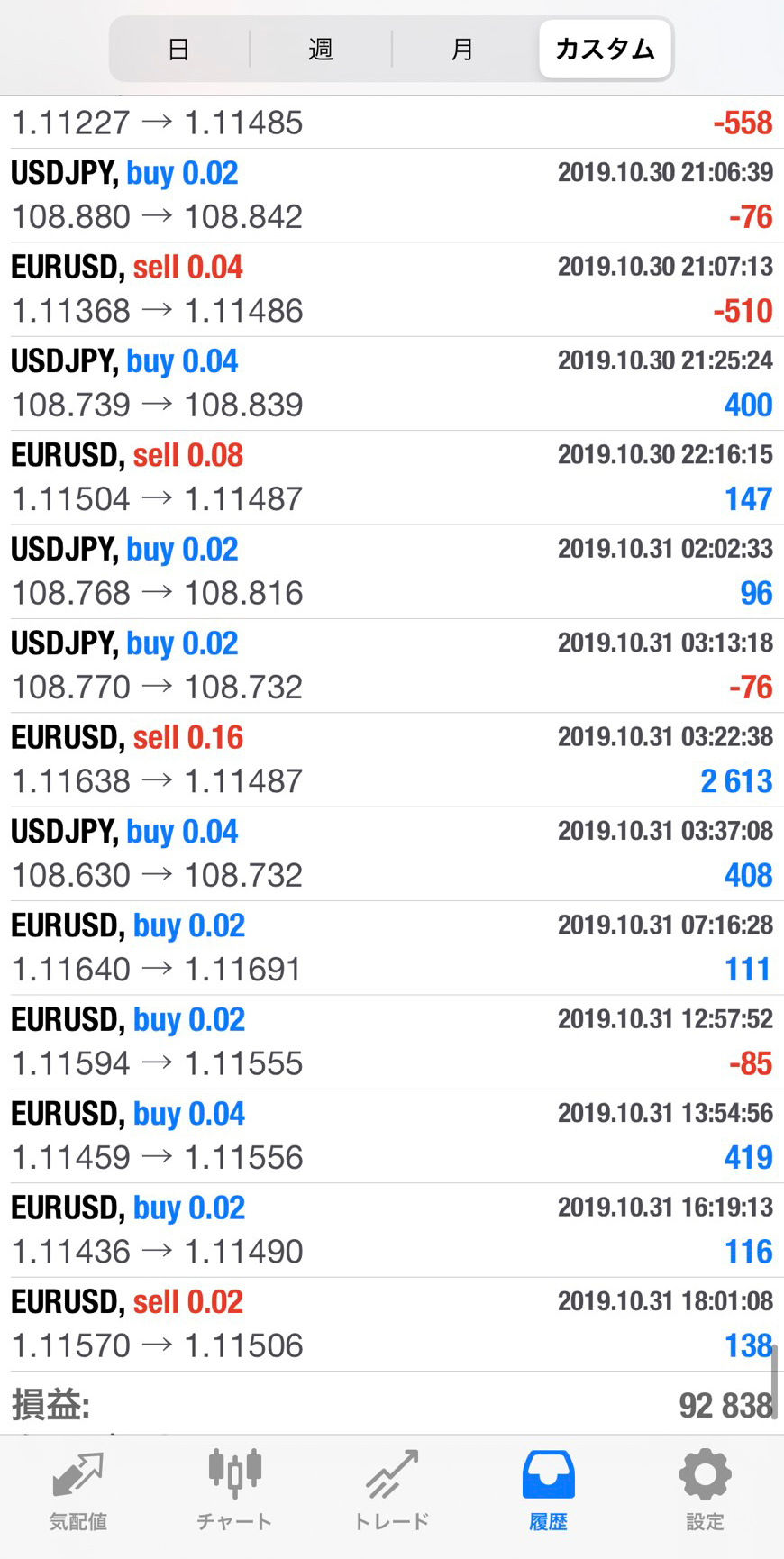This screenshot has height=1559, width=784.
Task: Open the USDJPY buy 0.04 trade at 21:25:24
Action: (x=391, y=383)
